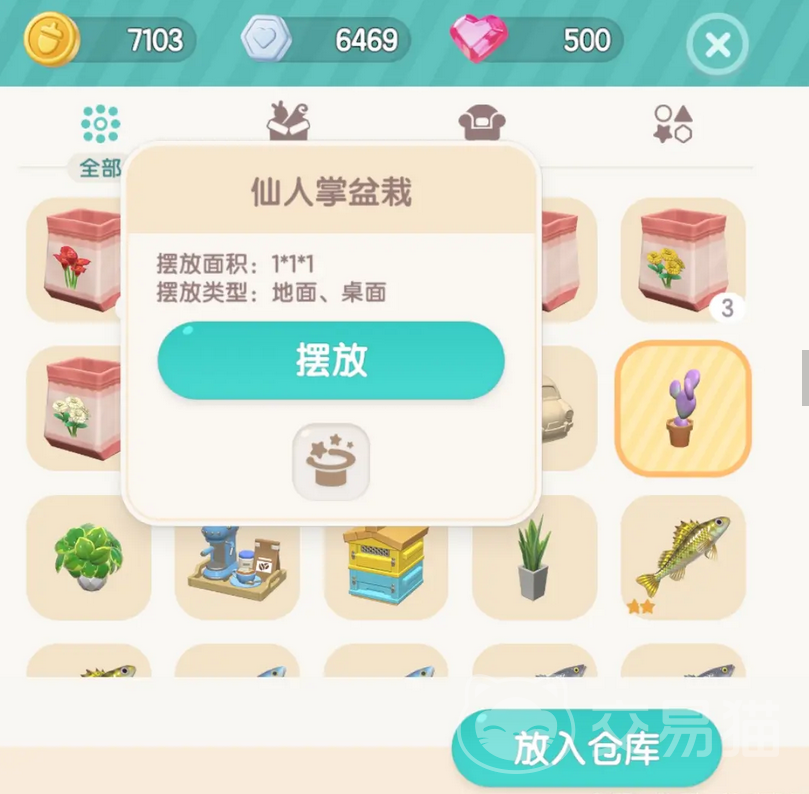
Task: Tap the magic hat icon in the popup
Action: pos(331,461)
